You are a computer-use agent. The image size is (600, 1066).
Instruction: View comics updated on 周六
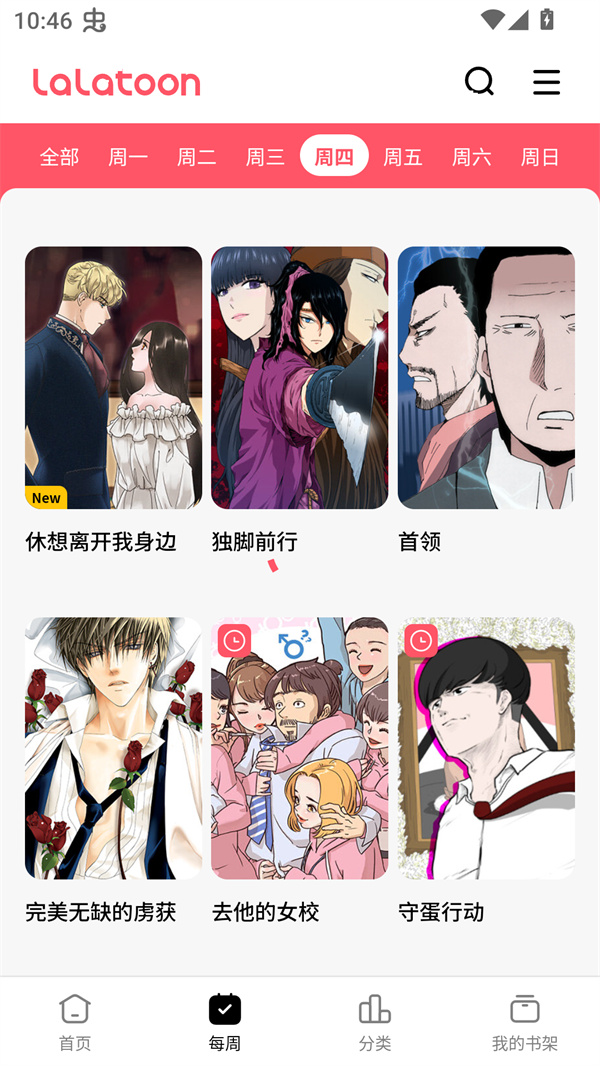[x=472, y=157]
